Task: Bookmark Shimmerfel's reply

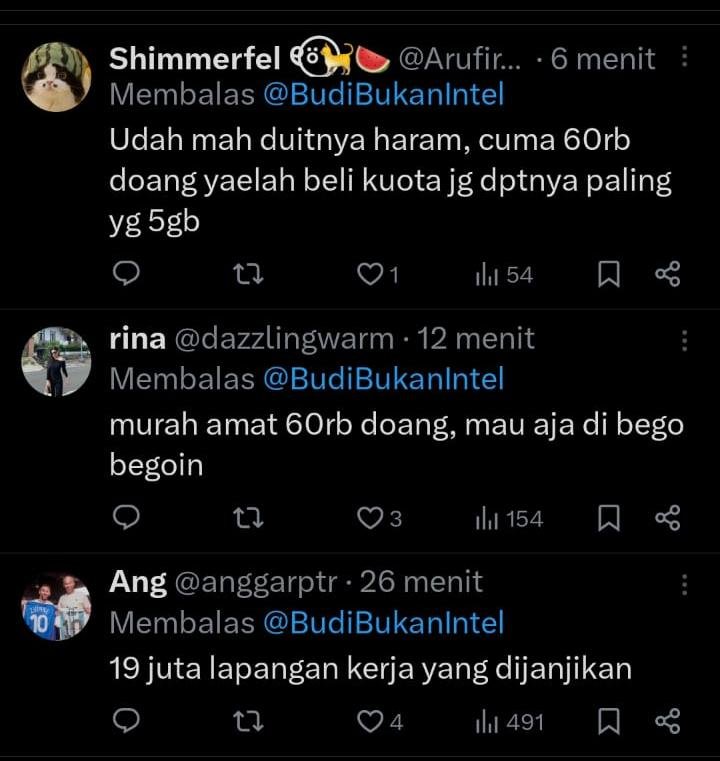Action: coord(608,274)
